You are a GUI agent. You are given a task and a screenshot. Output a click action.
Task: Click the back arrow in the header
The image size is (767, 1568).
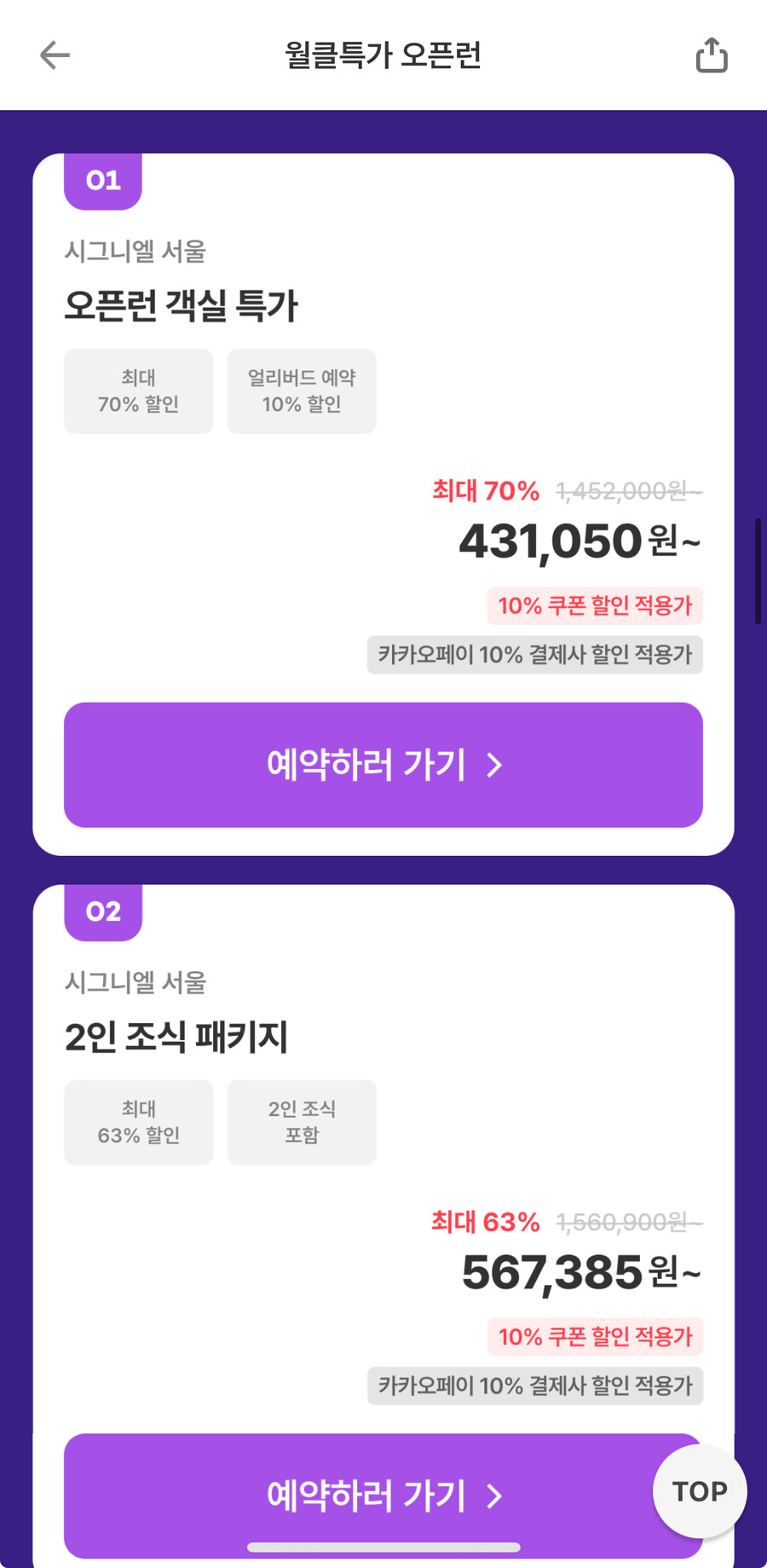point(55,55)
